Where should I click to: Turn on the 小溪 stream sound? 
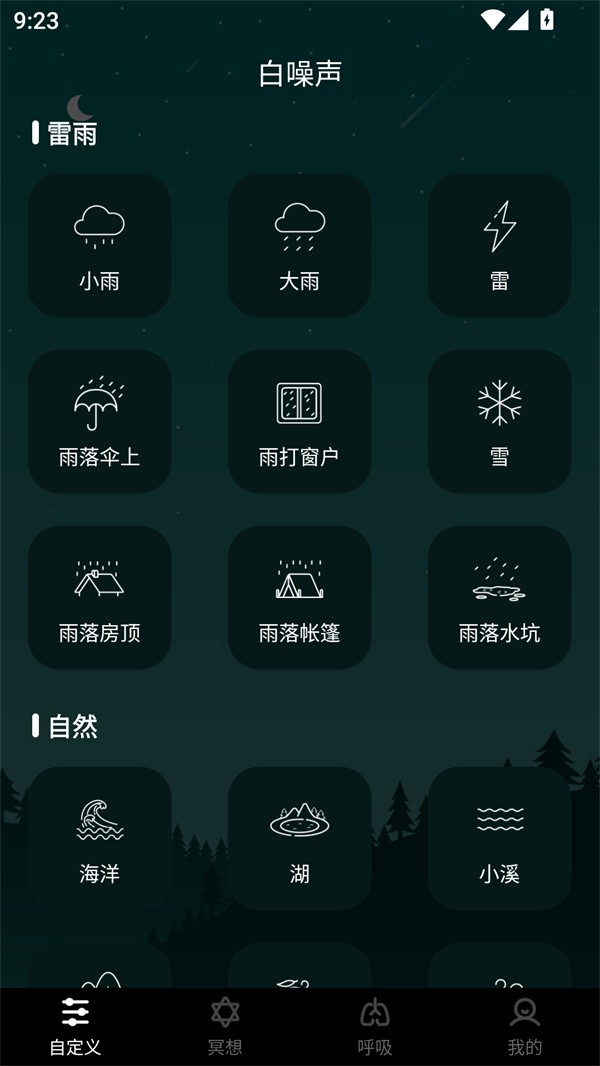pyautogui.click(x=499, y=839)
